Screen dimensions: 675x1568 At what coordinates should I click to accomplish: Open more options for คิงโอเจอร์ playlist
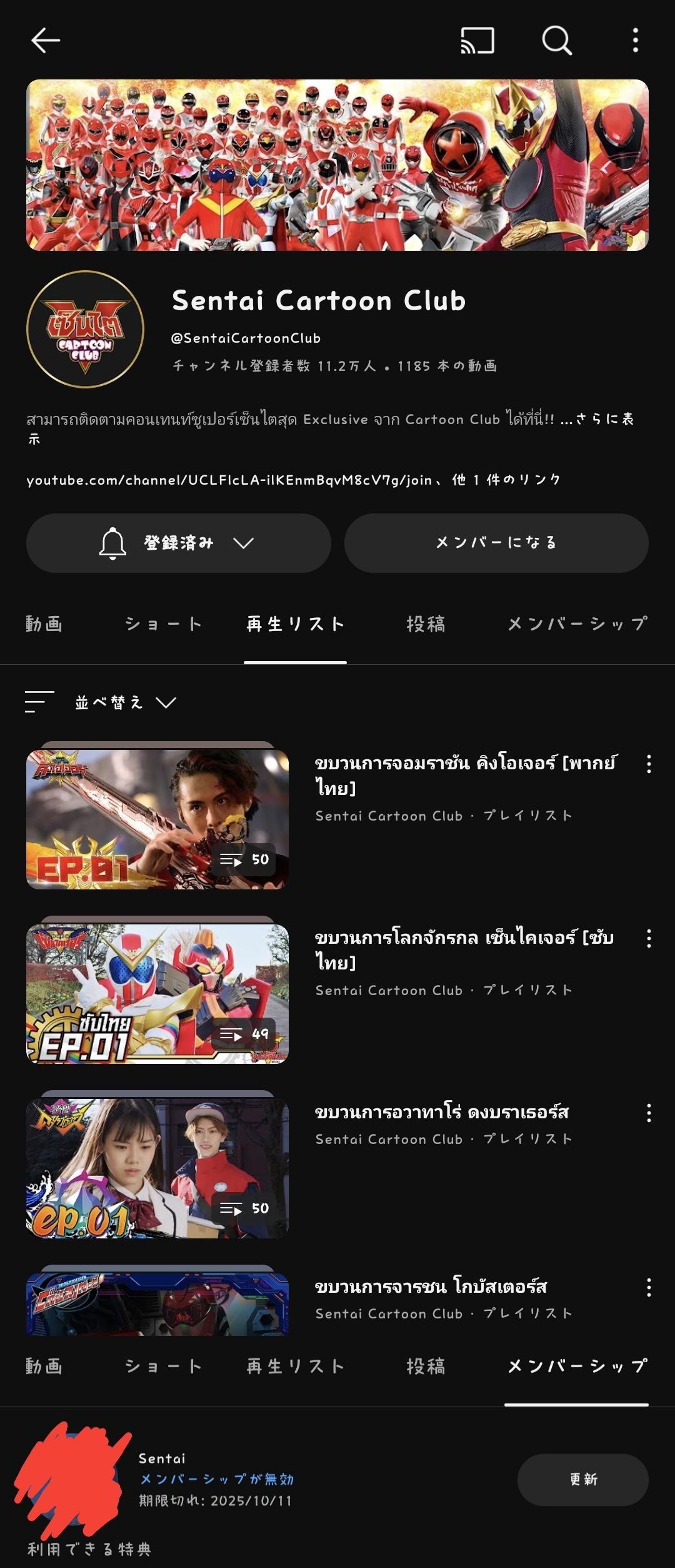649,764
